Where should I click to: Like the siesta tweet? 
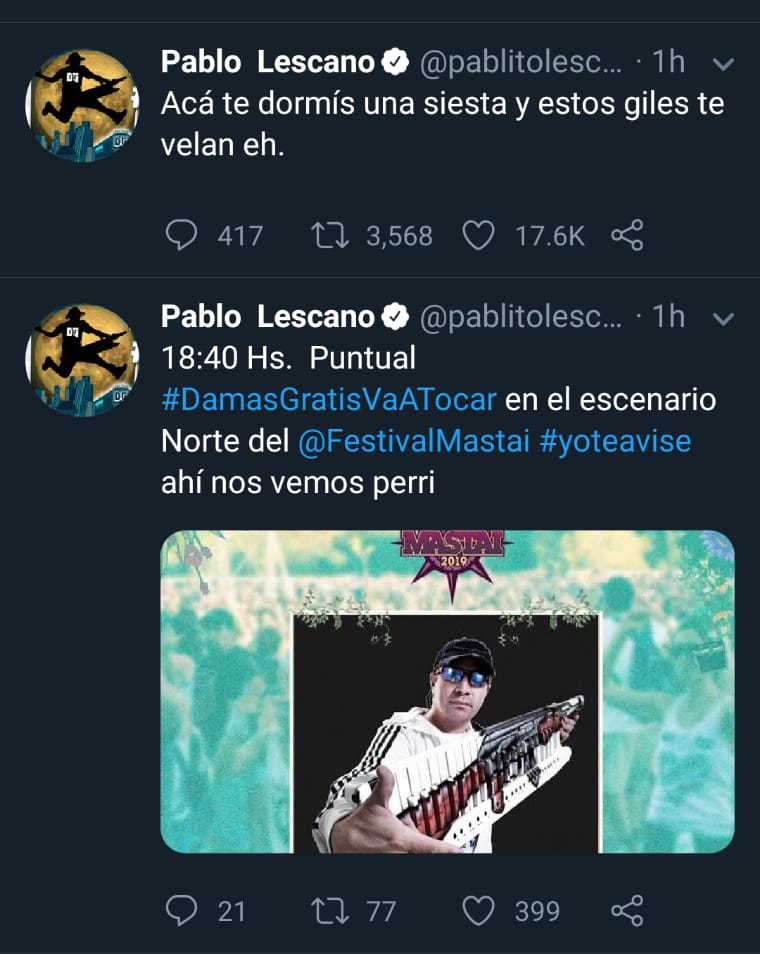479,235
